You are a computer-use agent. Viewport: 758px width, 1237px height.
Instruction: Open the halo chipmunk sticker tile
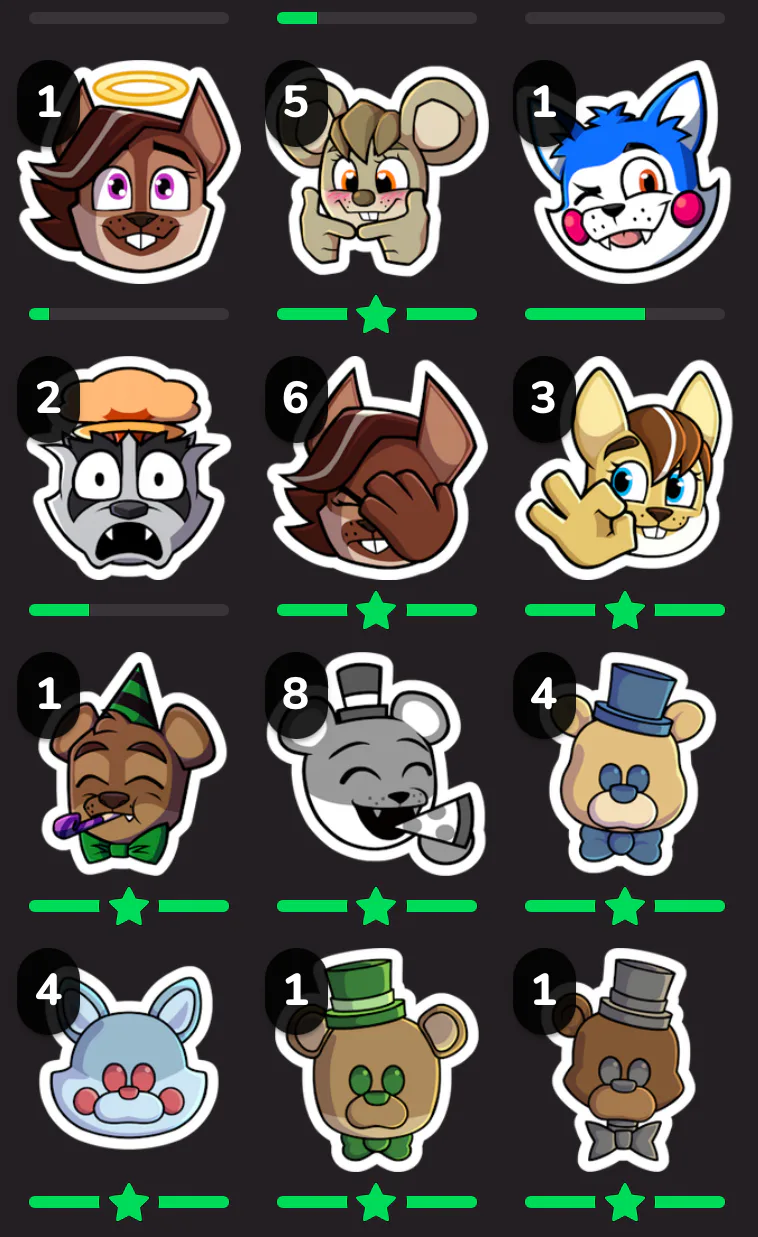(x=130, y=172)
